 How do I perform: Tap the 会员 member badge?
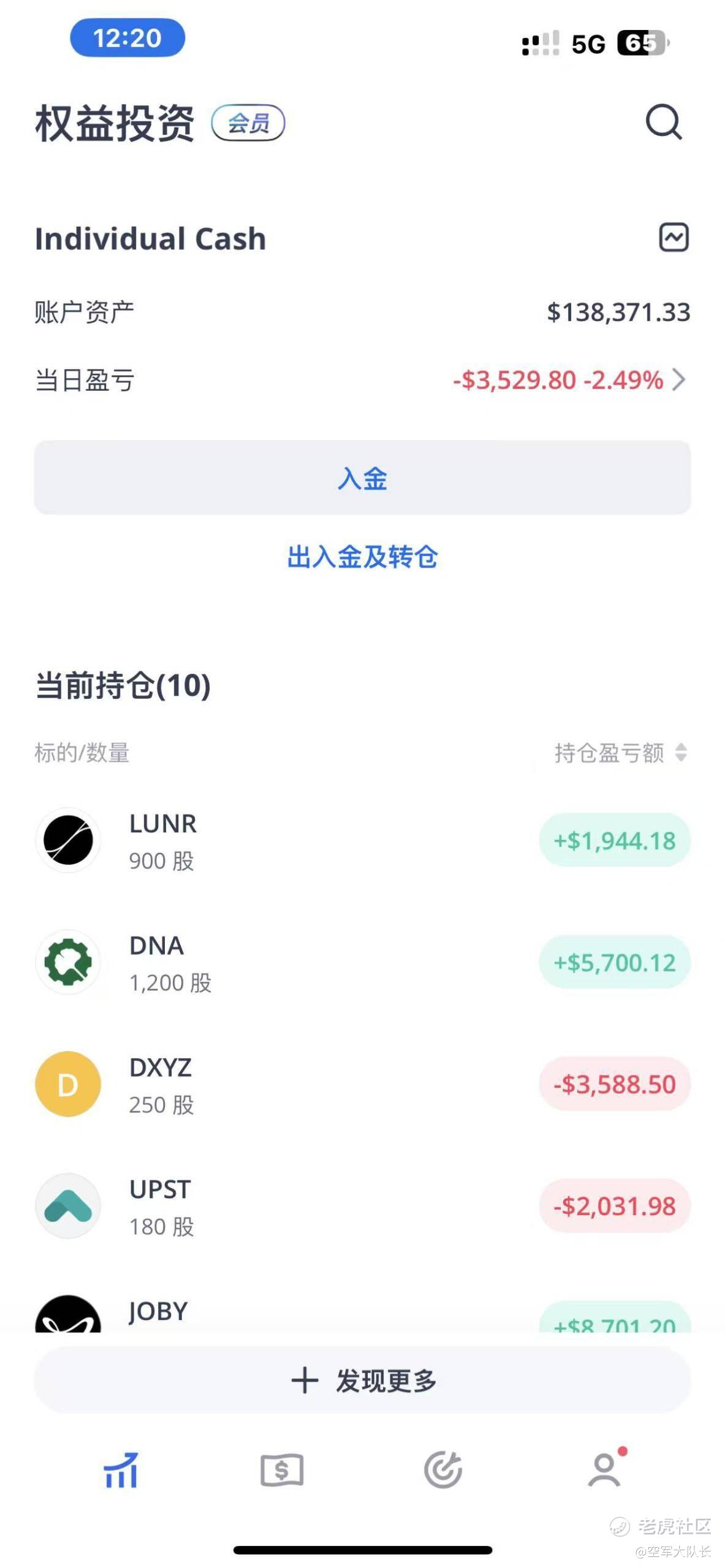[x=248, y=123]
